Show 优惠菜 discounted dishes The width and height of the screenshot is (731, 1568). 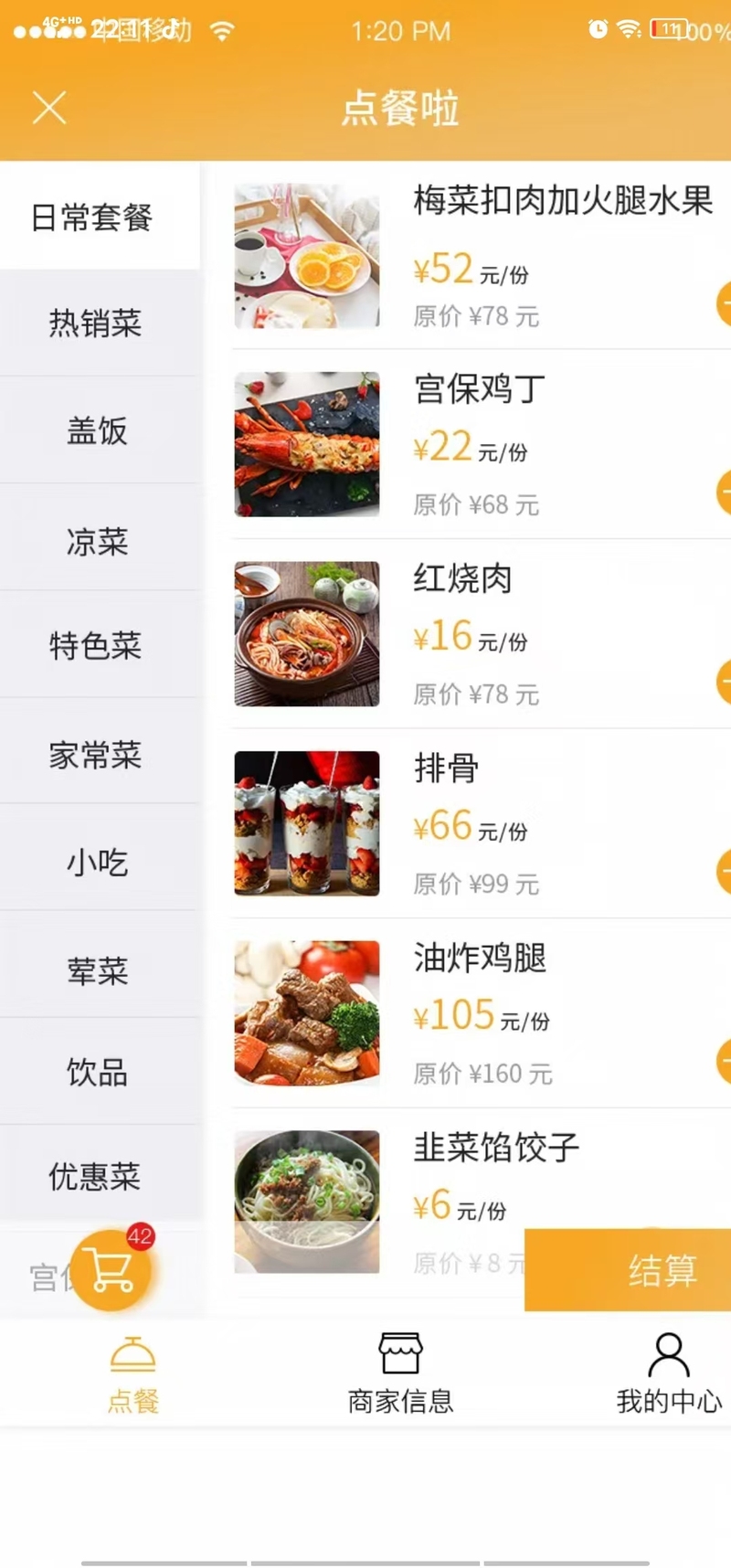click(x=100, y=1175)
